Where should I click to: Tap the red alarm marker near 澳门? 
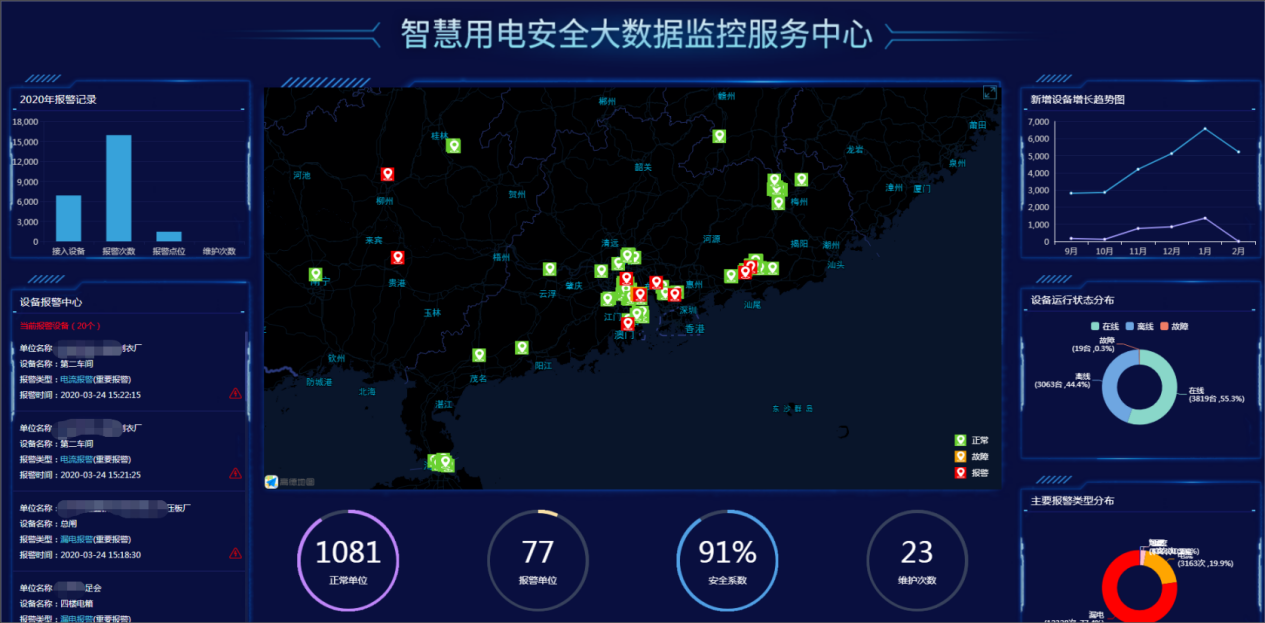pyautogui.click(x=628, y=323)
